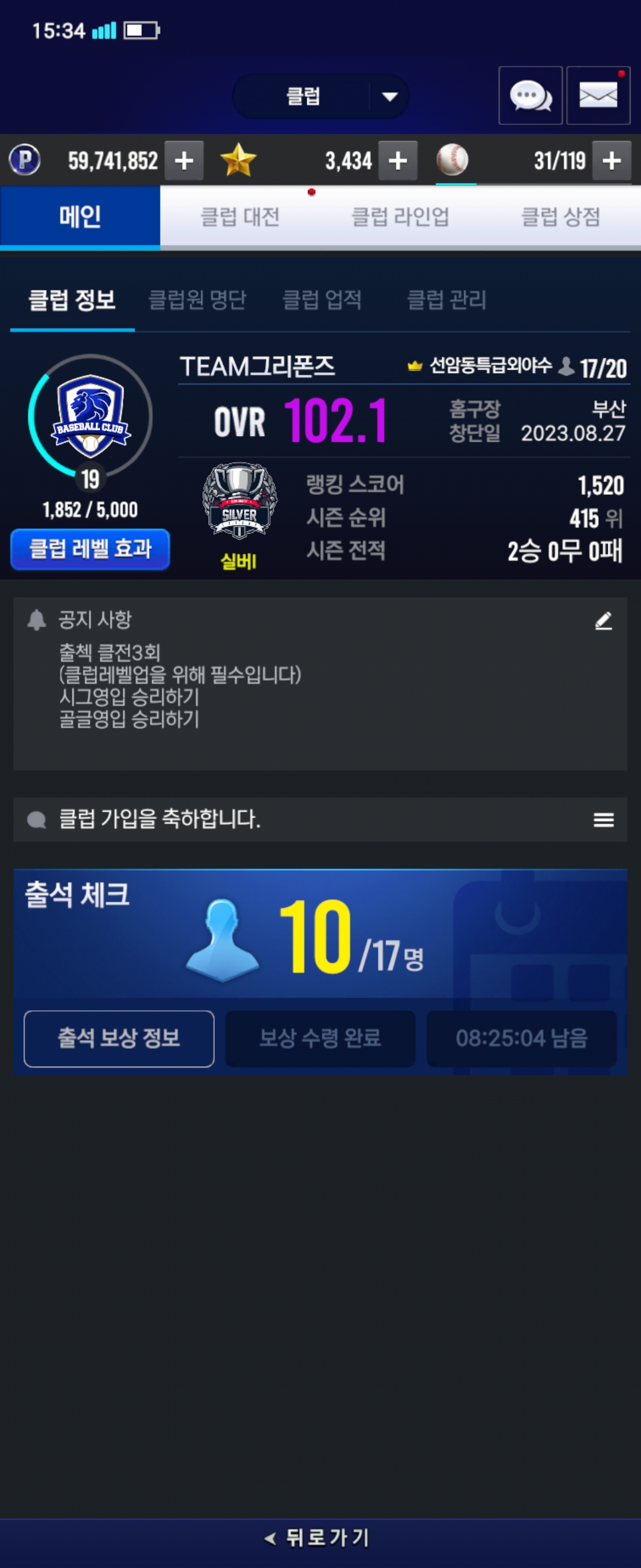Select the 메인 tab
Image resolution: width=641 pixels, height=1568 pixels.
[80, 217]
